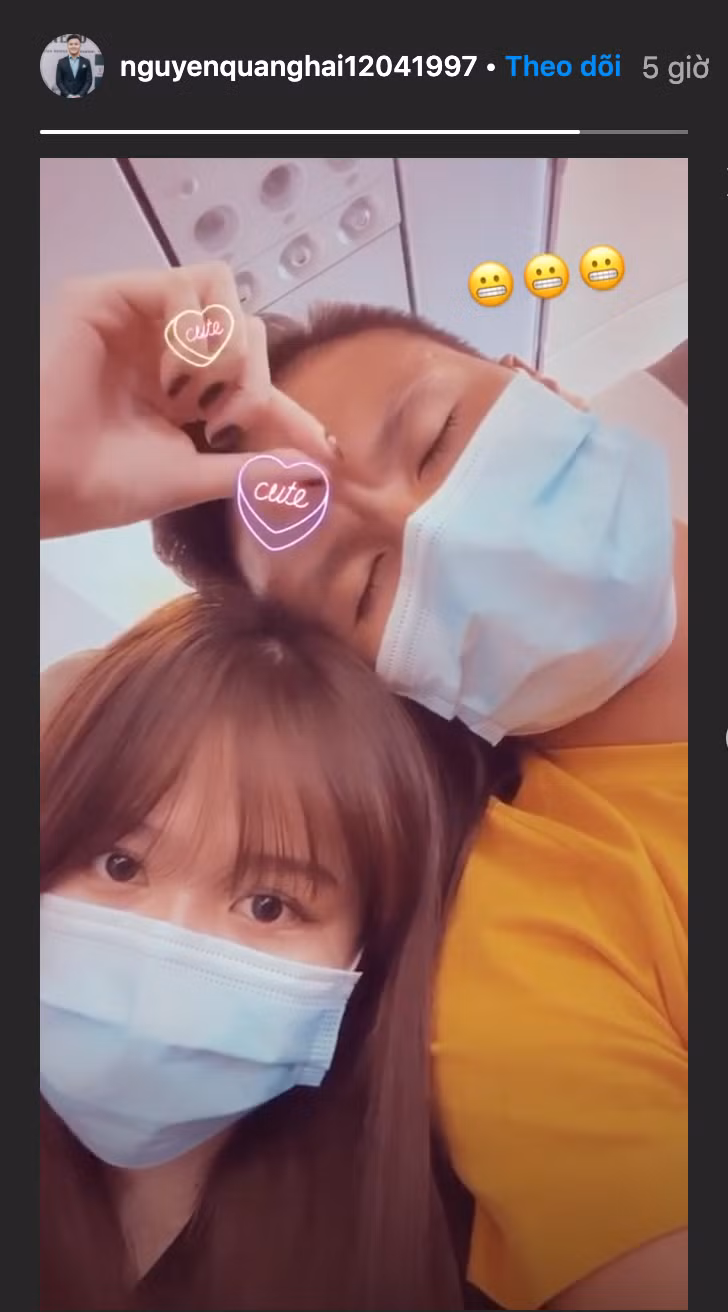Follow the account via Theo dõi
Screen dimensions: 728x1312
(x=563, y=67)
